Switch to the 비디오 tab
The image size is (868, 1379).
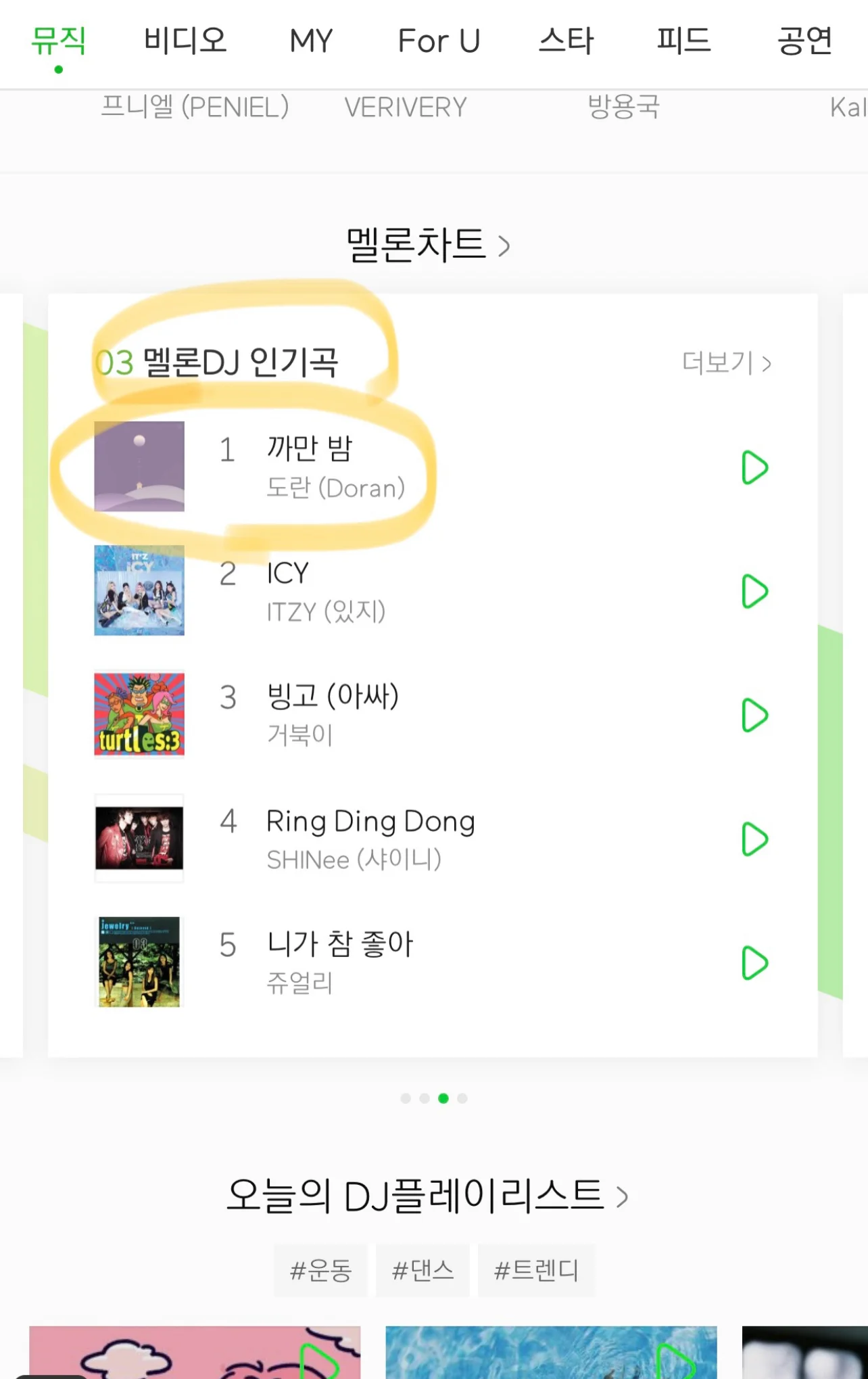click(x=185, y=41)
